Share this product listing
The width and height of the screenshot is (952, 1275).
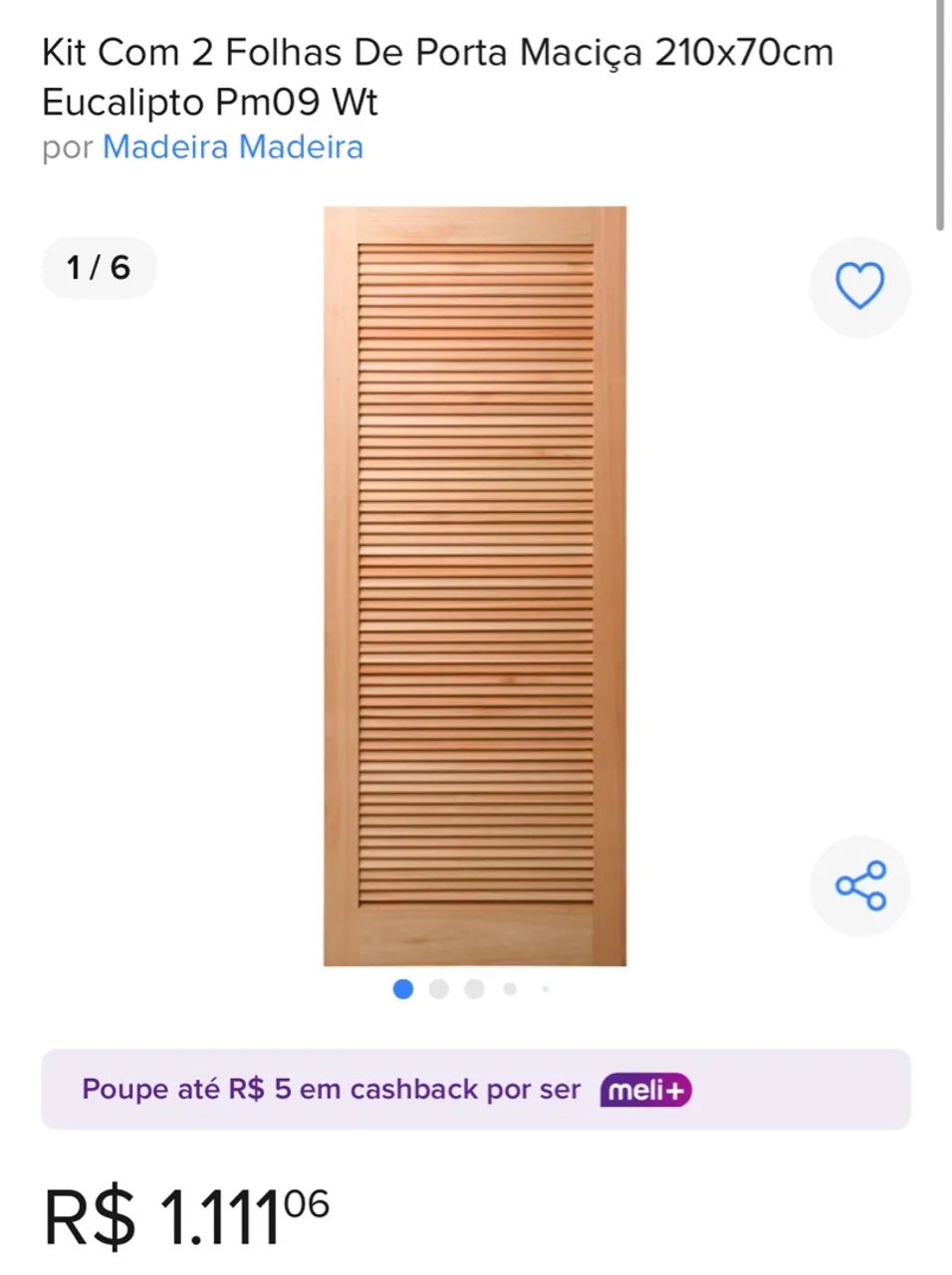[860, 886]
